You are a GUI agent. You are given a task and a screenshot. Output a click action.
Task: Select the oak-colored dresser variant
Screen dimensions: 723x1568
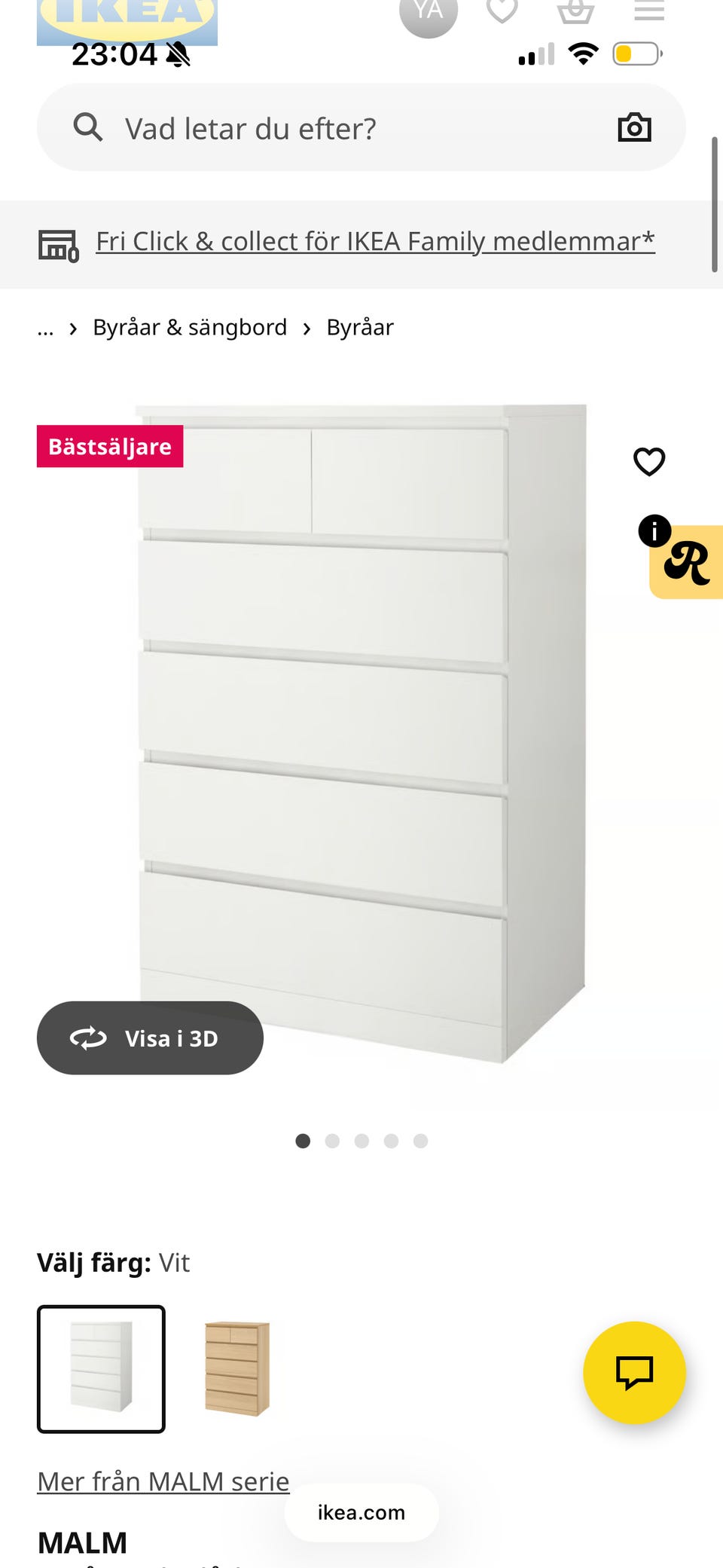pyautogui.click(x=237, y=1368)
